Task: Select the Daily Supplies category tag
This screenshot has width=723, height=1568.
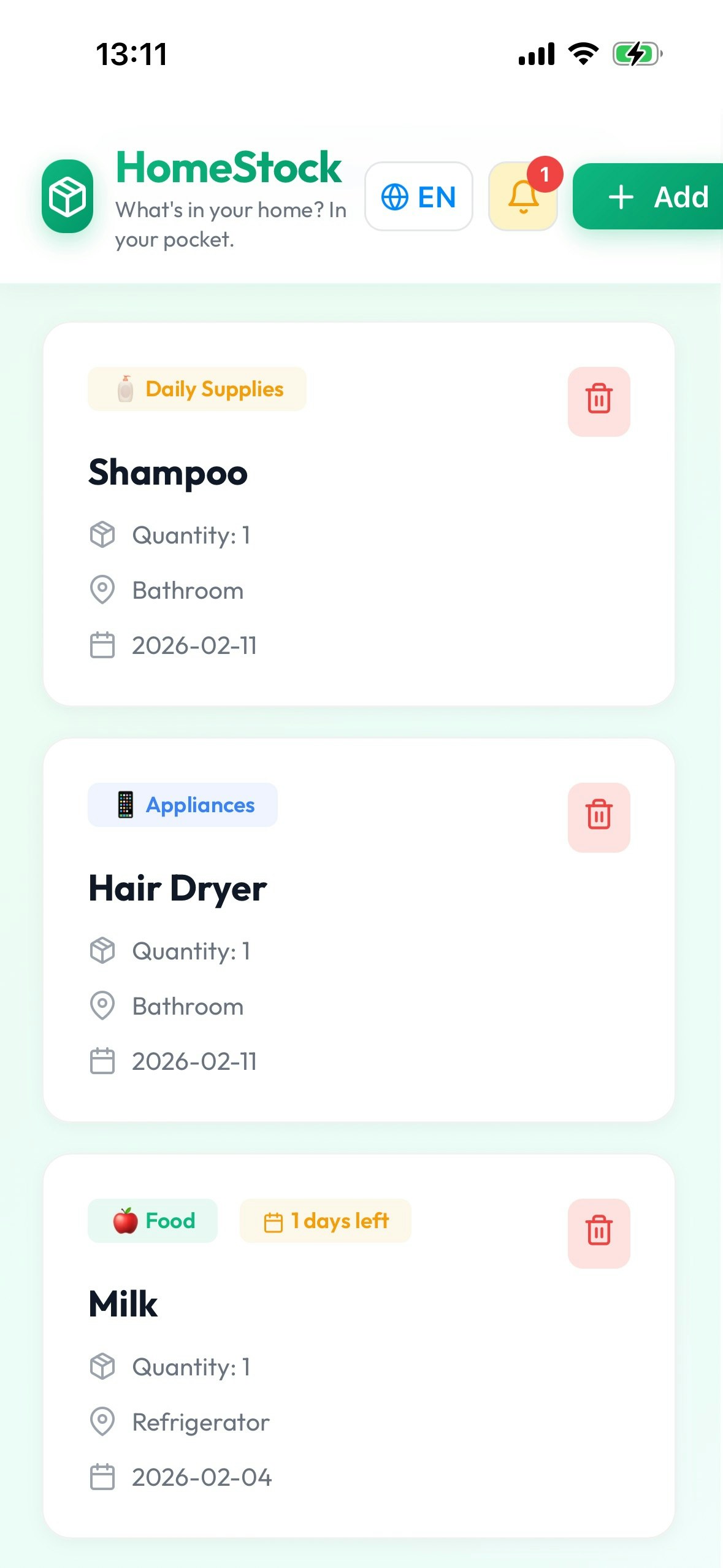Action: click(197, 388)
